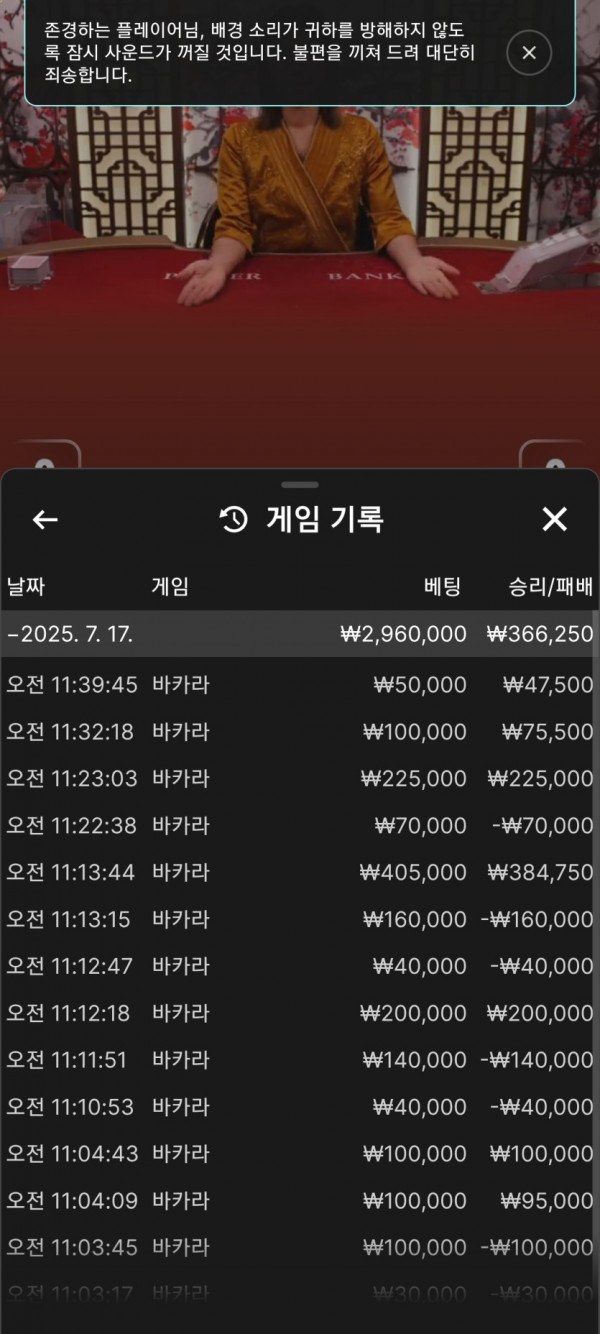Select the 오전 11:11:51 game entry
600x1334 pixels.
(299, 1060)
